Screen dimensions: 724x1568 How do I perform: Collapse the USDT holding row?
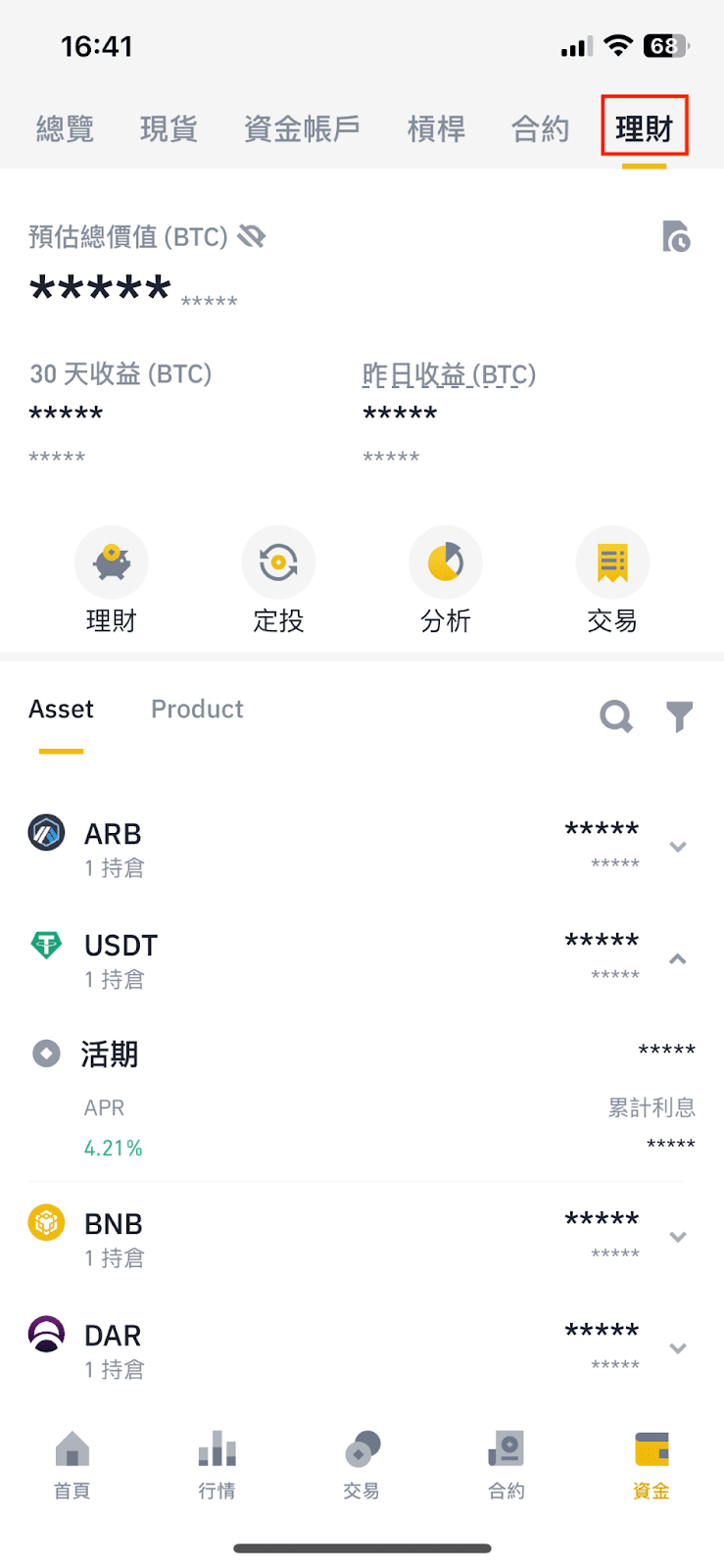pos(677,958)
